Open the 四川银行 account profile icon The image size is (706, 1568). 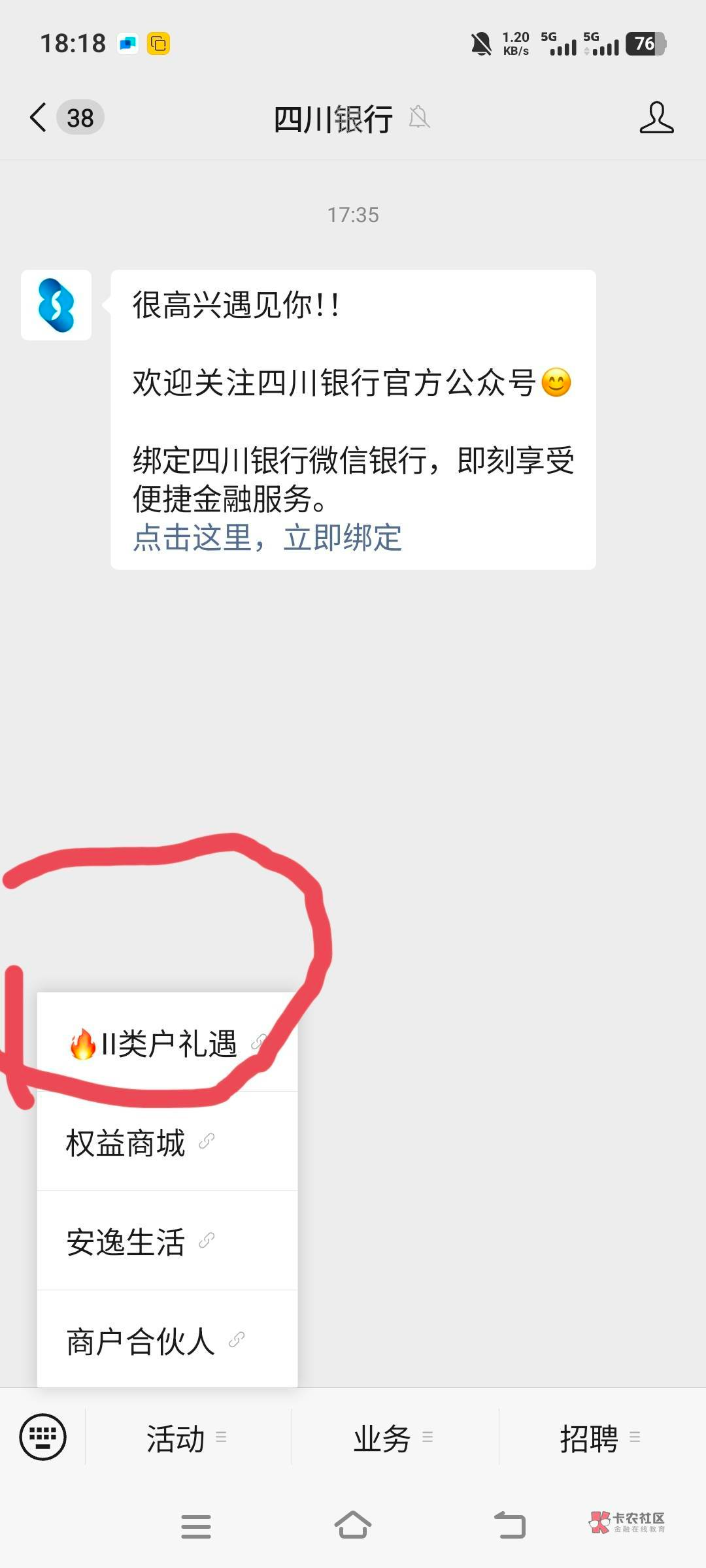coord(656,118)
